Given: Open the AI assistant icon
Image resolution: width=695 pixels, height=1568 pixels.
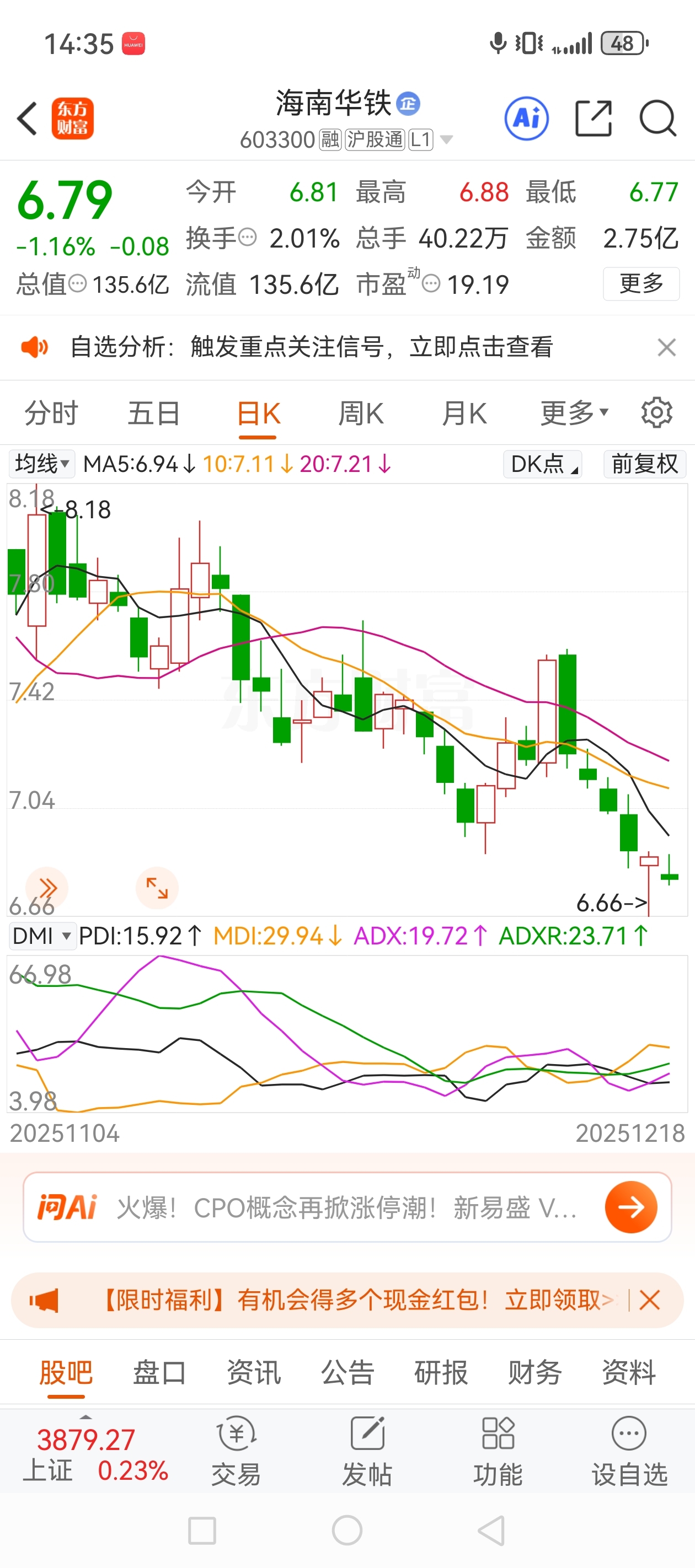Looking at the screenshot, I should (526, 118).
